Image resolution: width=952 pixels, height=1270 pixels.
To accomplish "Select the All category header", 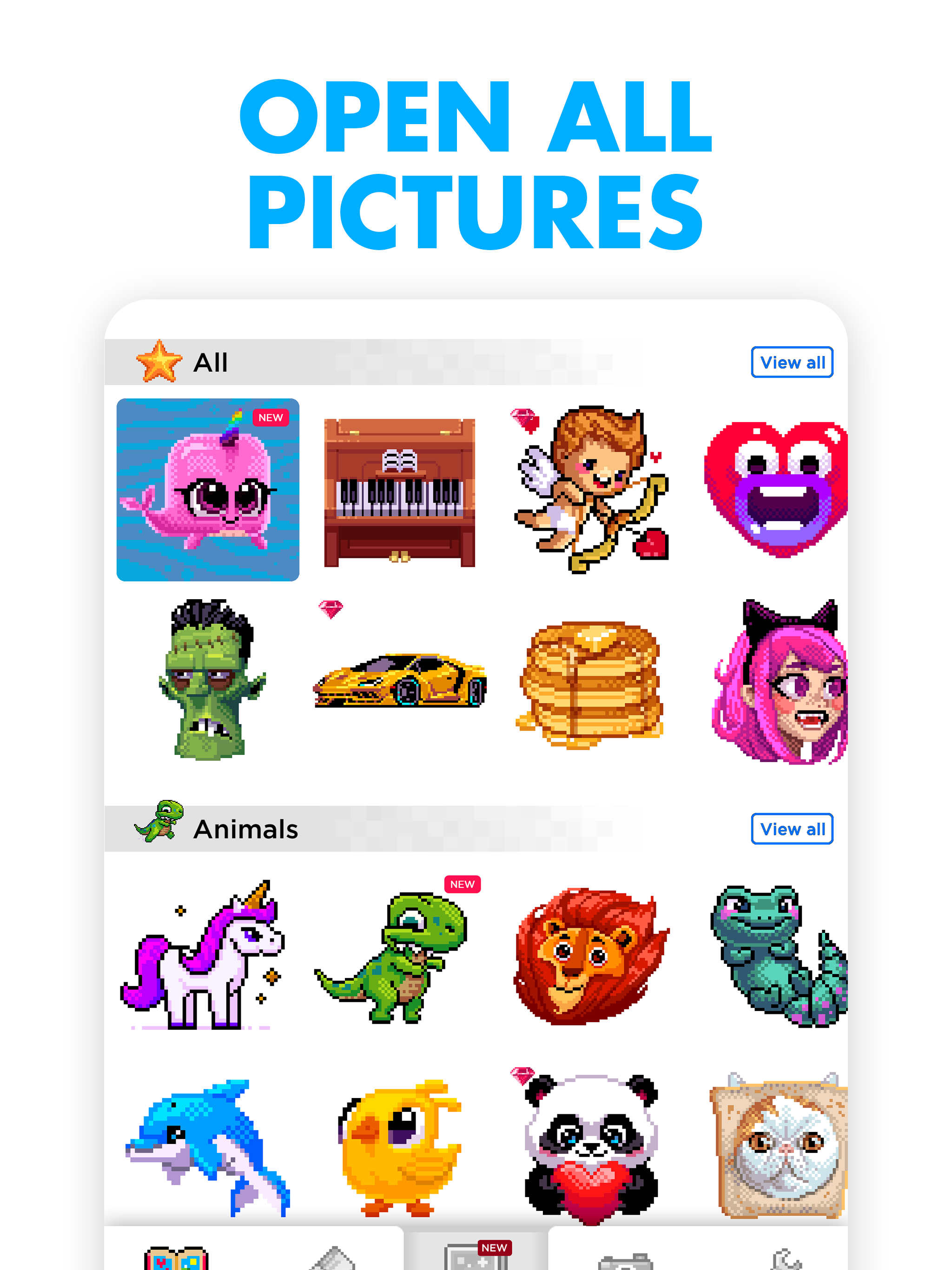I will (210, 362).
